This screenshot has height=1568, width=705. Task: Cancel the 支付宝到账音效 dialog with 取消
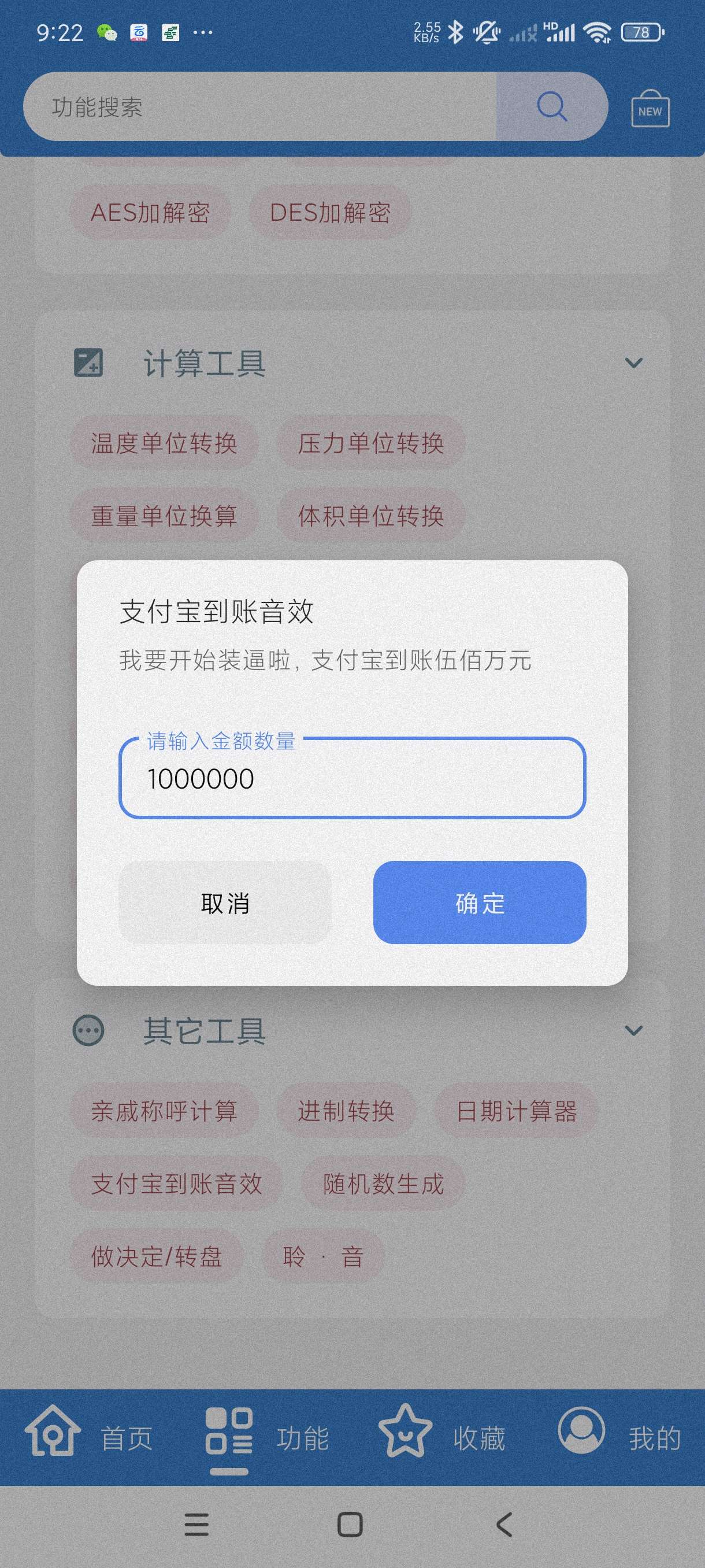pos(225,902)
